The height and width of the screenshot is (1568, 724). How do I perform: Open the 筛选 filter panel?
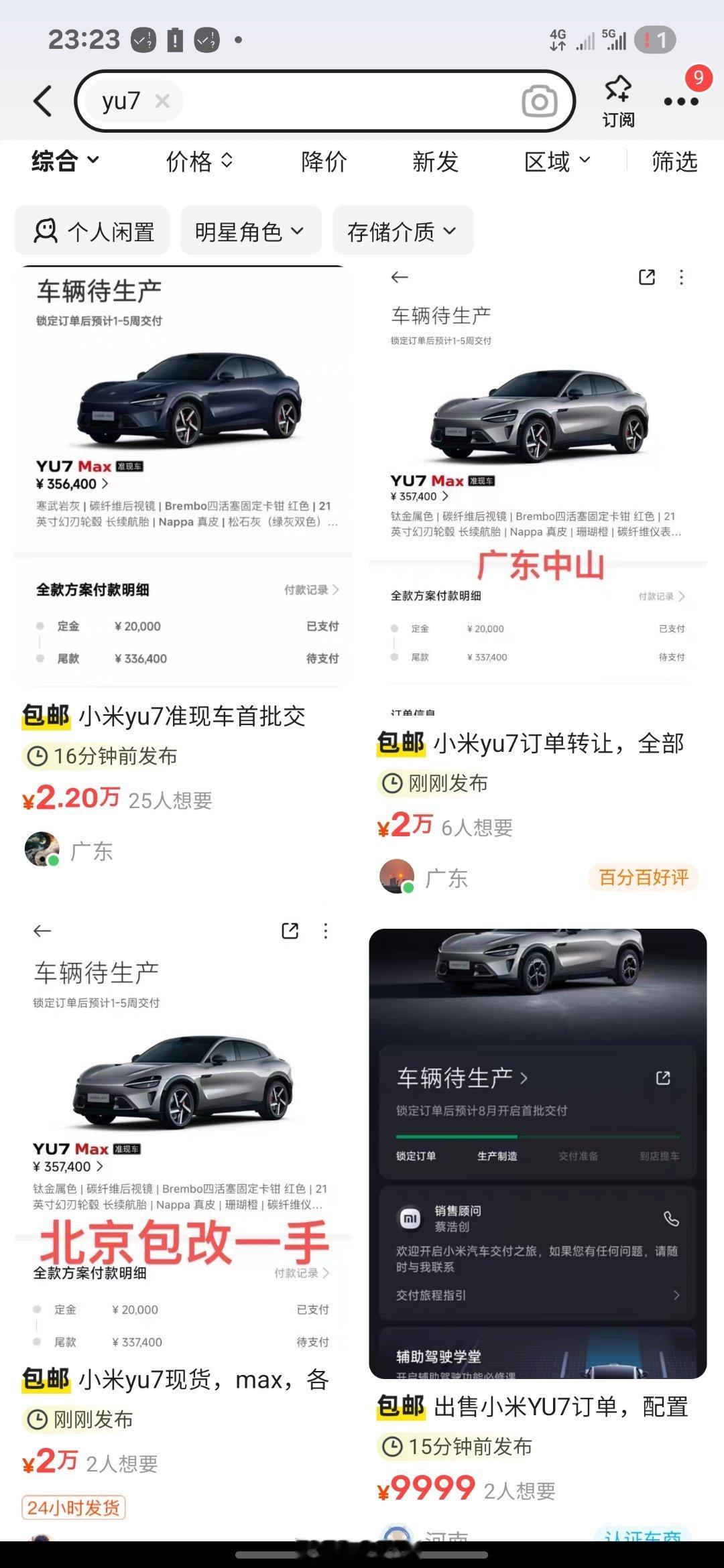674,161
